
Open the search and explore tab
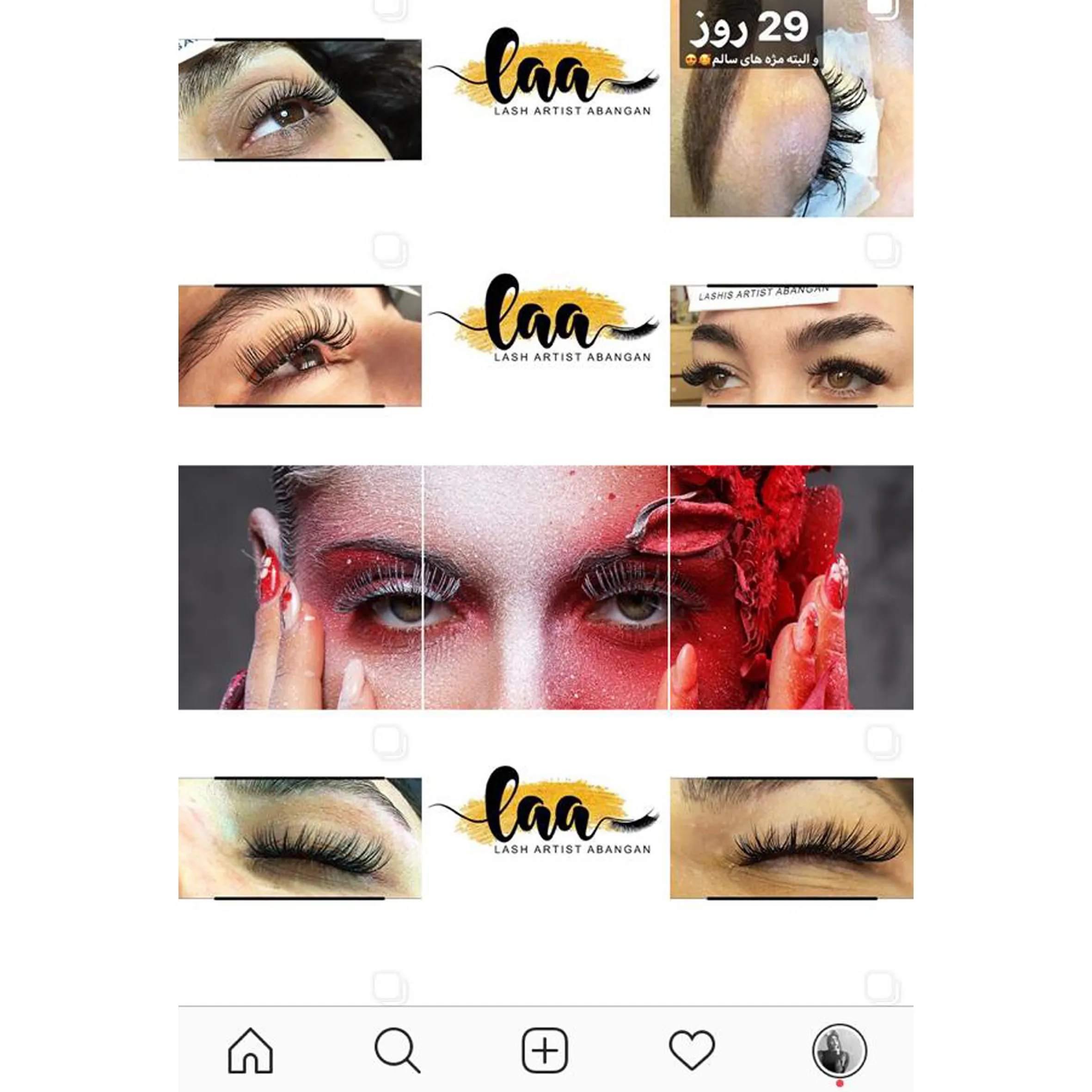[397, 1050]
